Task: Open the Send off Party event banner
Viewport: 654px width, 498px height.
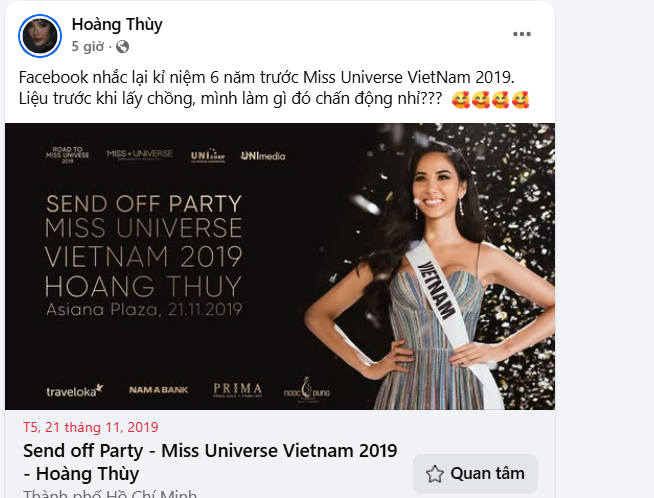Action: (x=280, y=266)
